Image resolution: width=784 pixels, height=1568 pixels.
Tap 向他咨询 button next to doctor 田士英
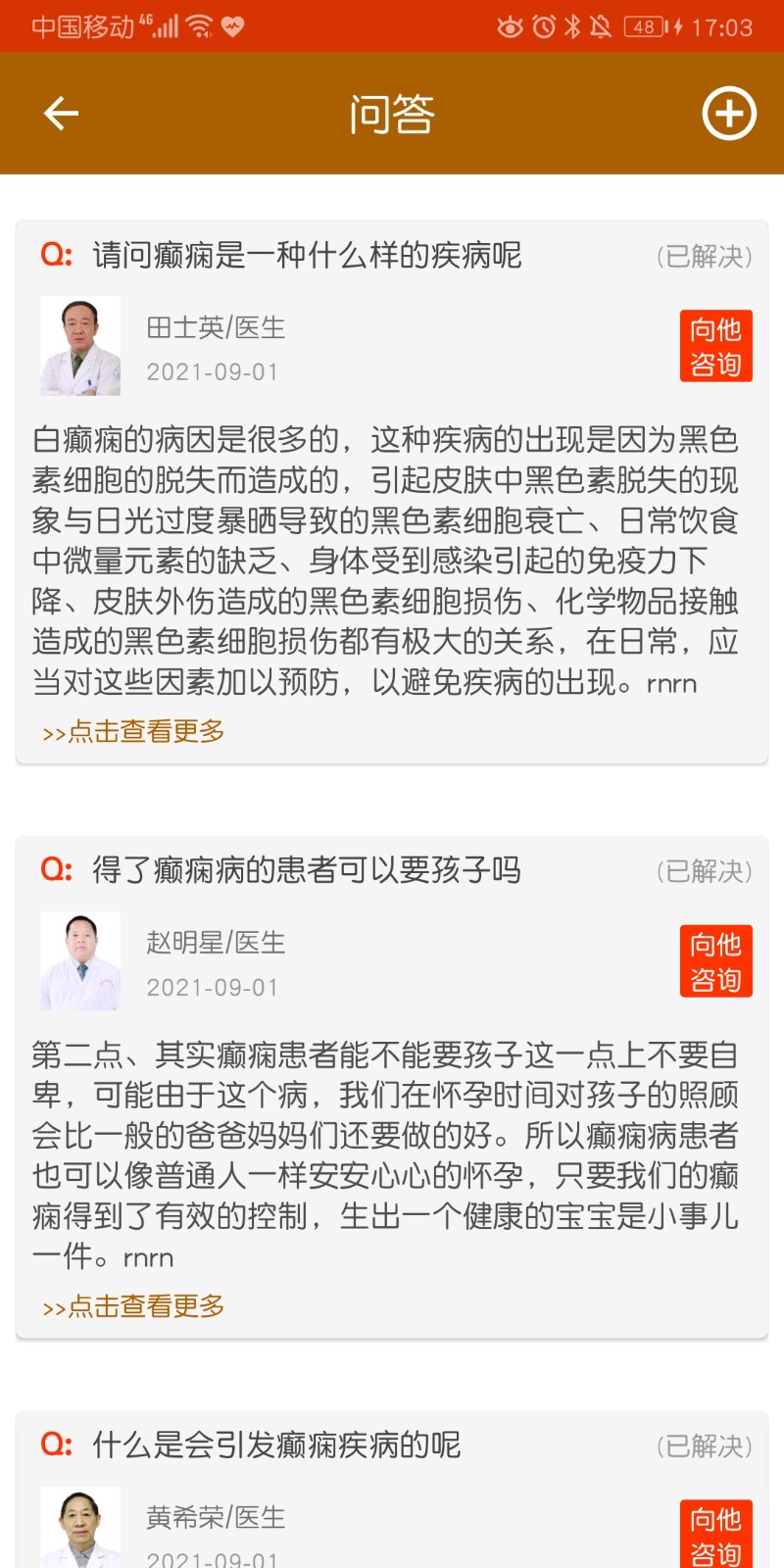click(715, 345)
